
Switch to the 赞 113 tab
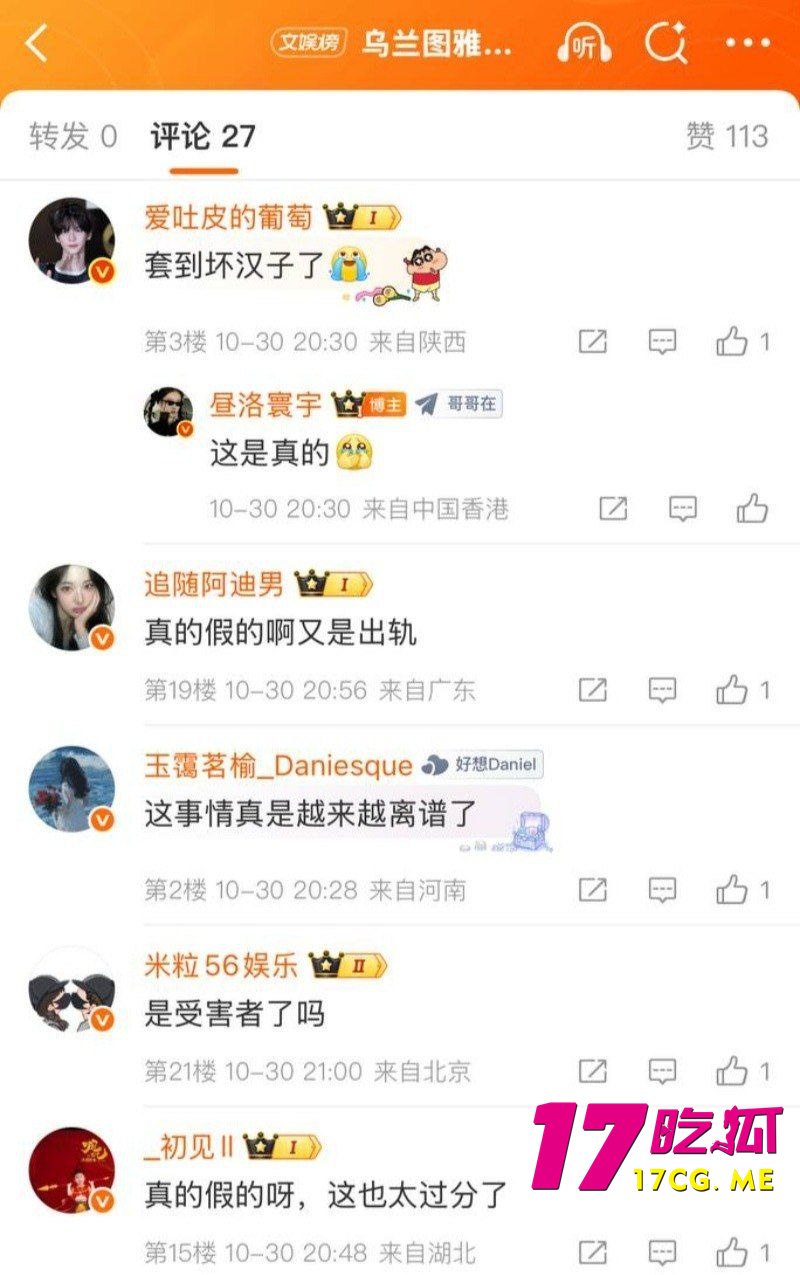[x=727, y=136]
